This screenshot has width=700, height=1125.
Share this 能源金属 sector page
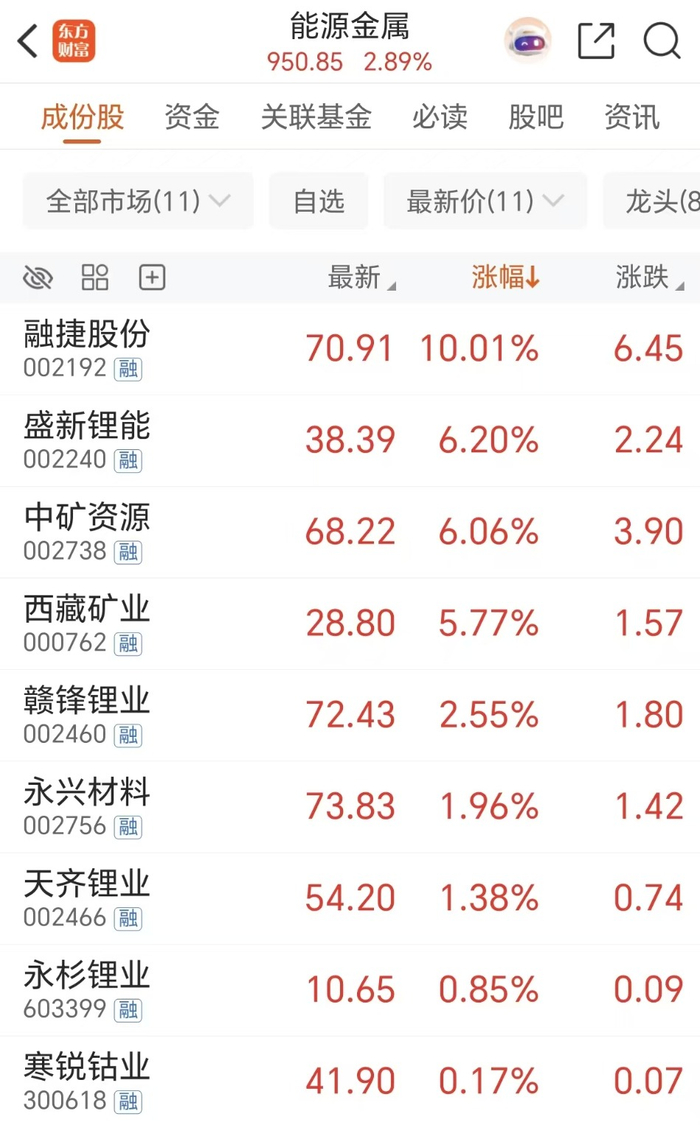pos(596,41)
